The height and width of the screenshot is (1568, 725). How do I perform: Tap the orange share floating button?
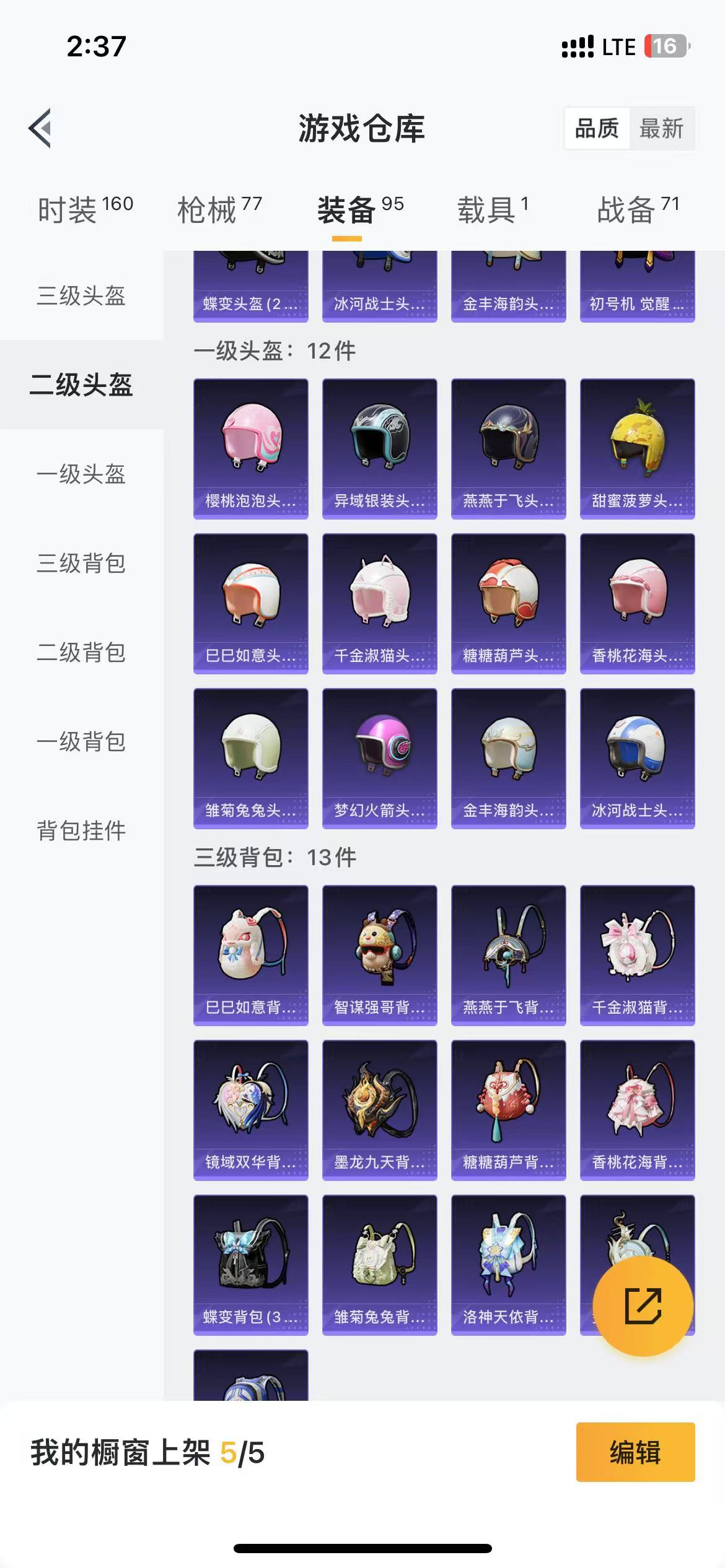coord(643,1306)
